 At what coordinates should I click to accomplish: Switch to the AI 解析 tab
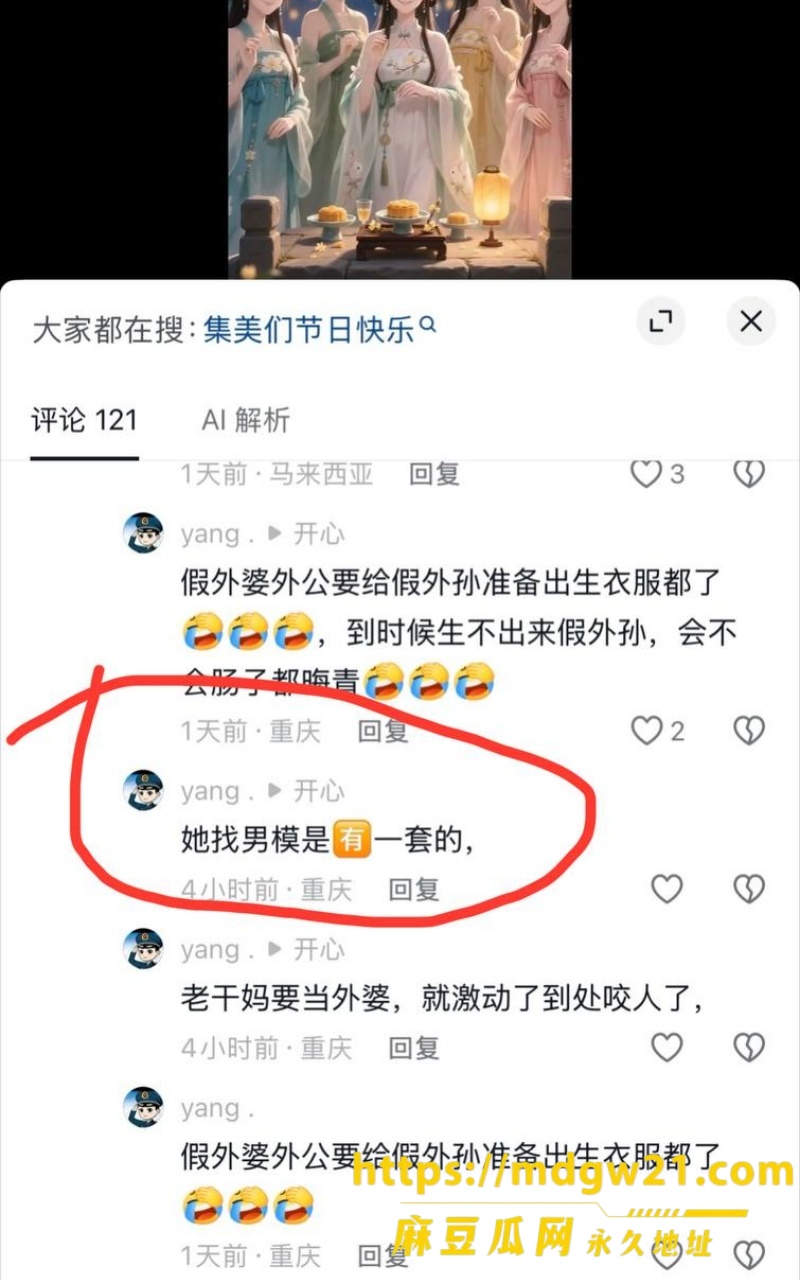(x=246, y=420)
